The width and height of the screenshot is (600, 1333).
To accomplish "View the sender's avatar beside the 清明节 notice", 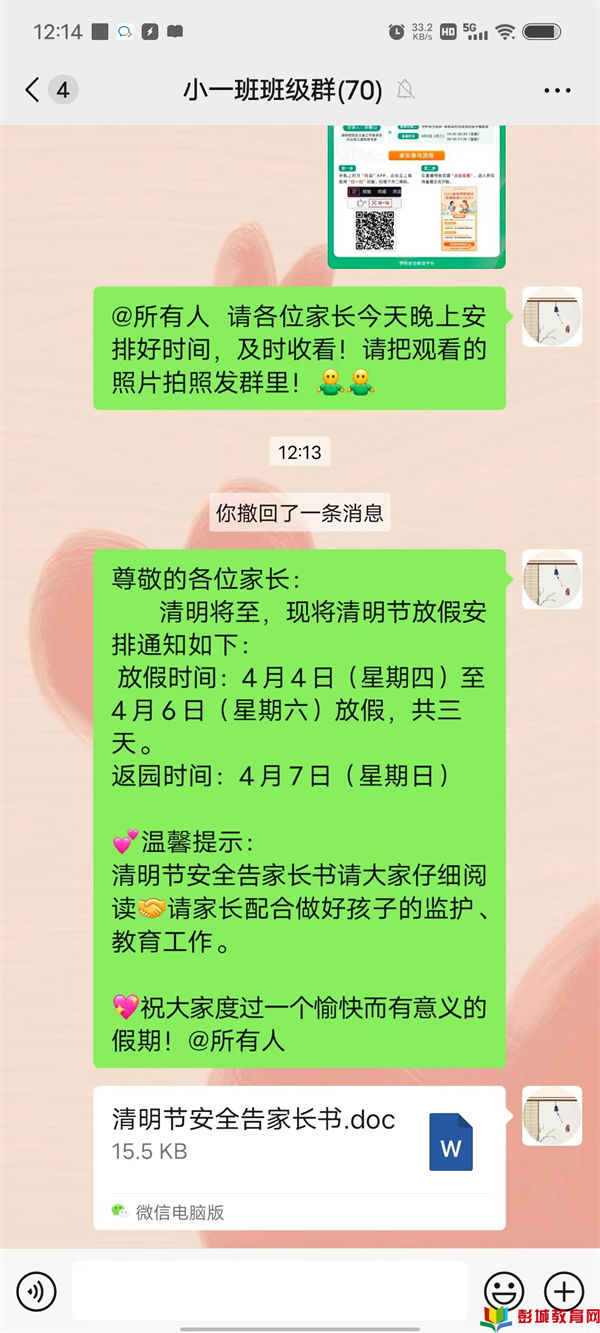I will 552,579.
